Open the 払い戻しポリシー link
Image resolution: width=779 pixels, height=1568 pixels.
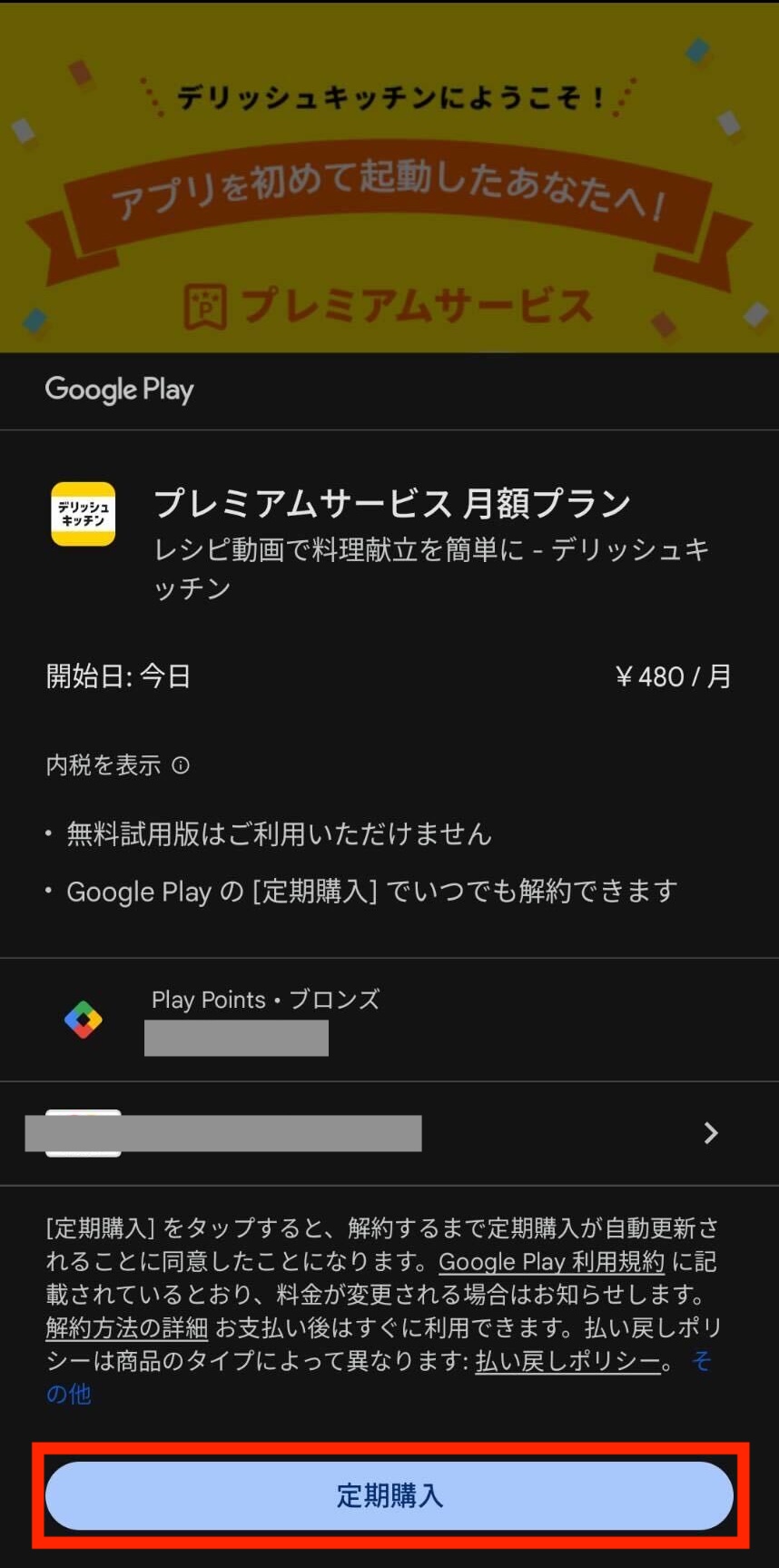tap(567, 1361)
